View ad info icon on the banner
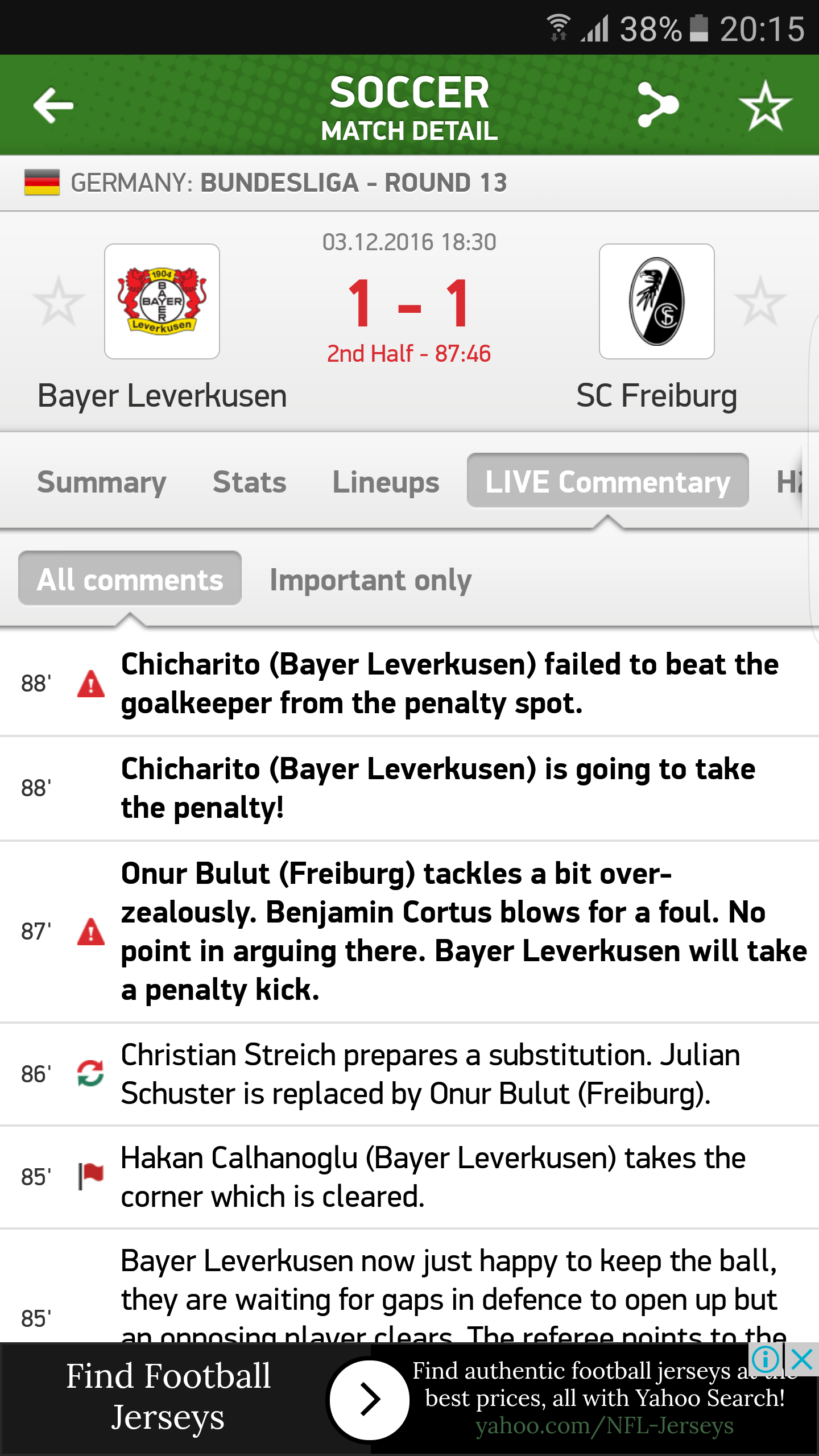 coord(766,1360)
